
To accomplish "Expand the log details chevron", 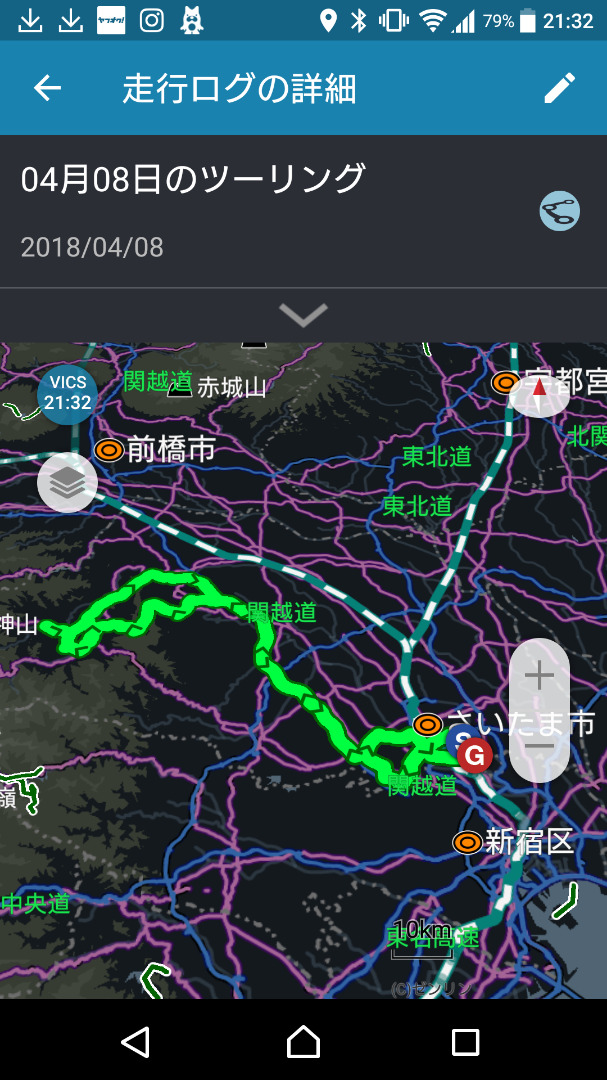I will (303, 315).
